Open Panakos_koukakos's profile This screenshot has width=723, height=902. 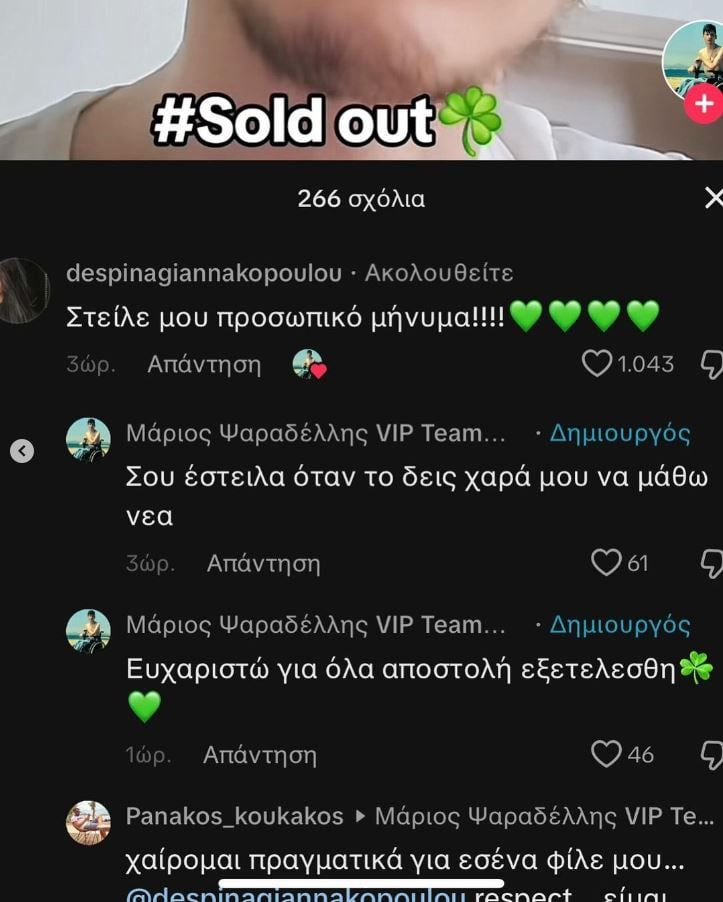pos(234,816)
